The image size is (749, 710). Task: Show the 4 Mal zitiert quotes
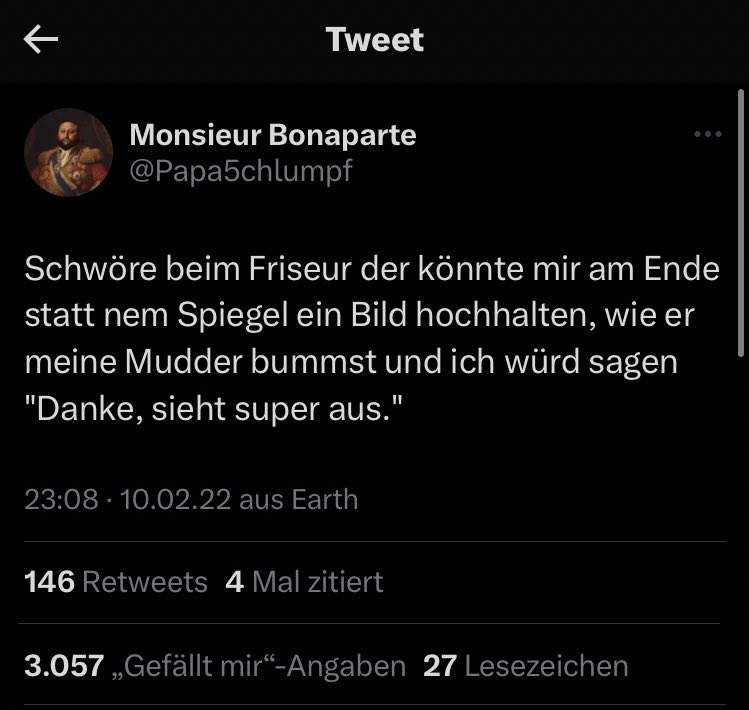click(x=304, y=582)
